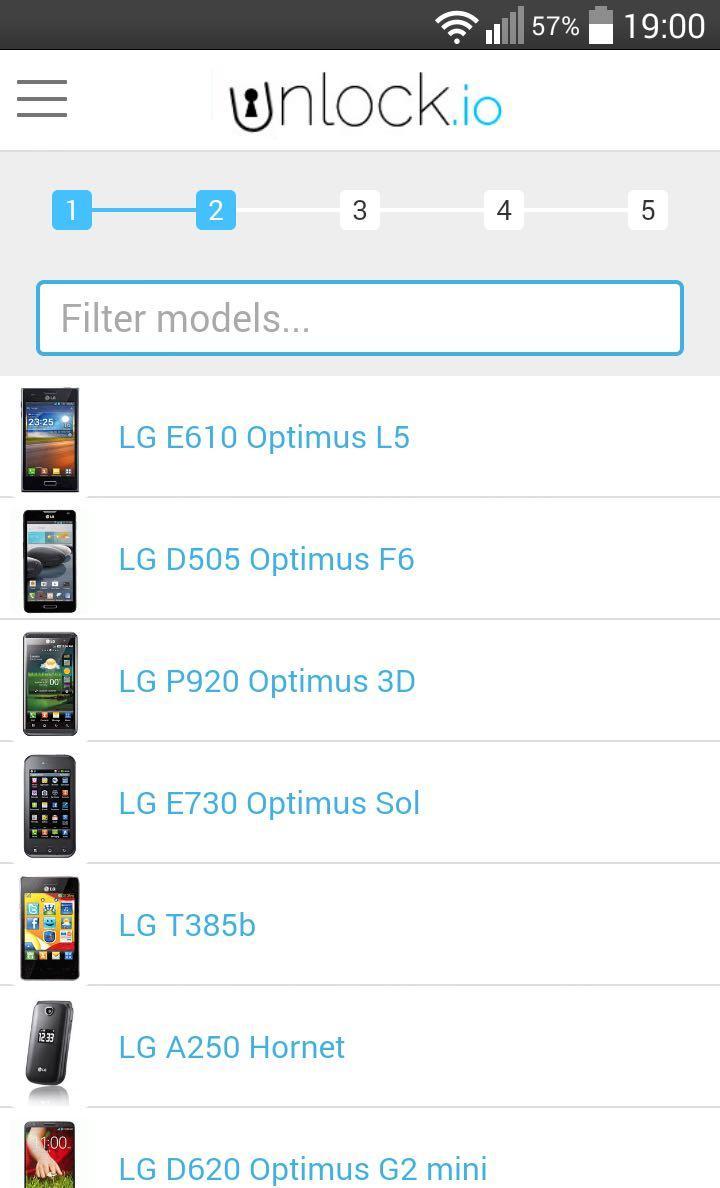720x1188 pixels.
Task: Tap LG D620 Optimus G2 mini
Action: pyautogui.click(x=302, y=1168)
